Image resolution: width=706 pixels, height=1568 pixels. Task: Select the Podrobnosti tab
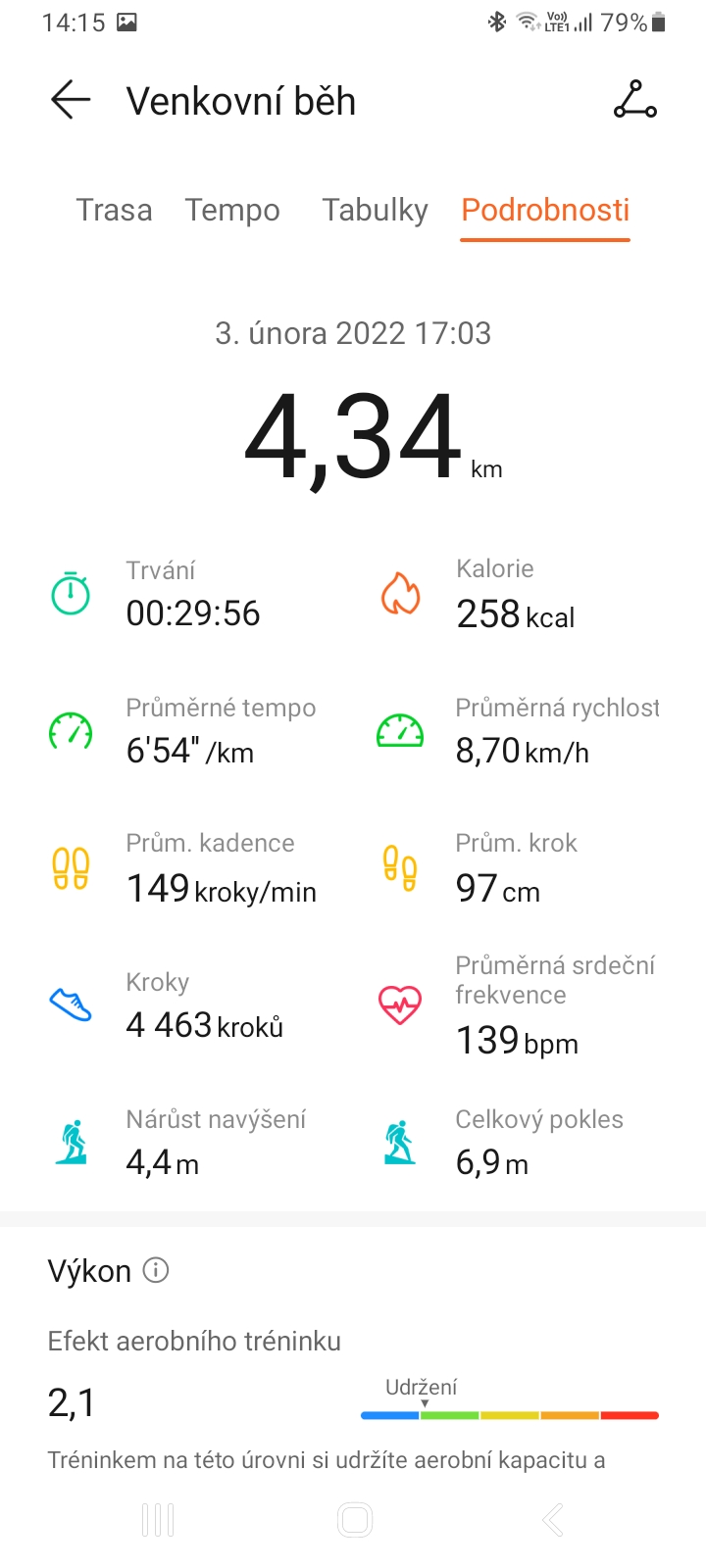[545, 210]
